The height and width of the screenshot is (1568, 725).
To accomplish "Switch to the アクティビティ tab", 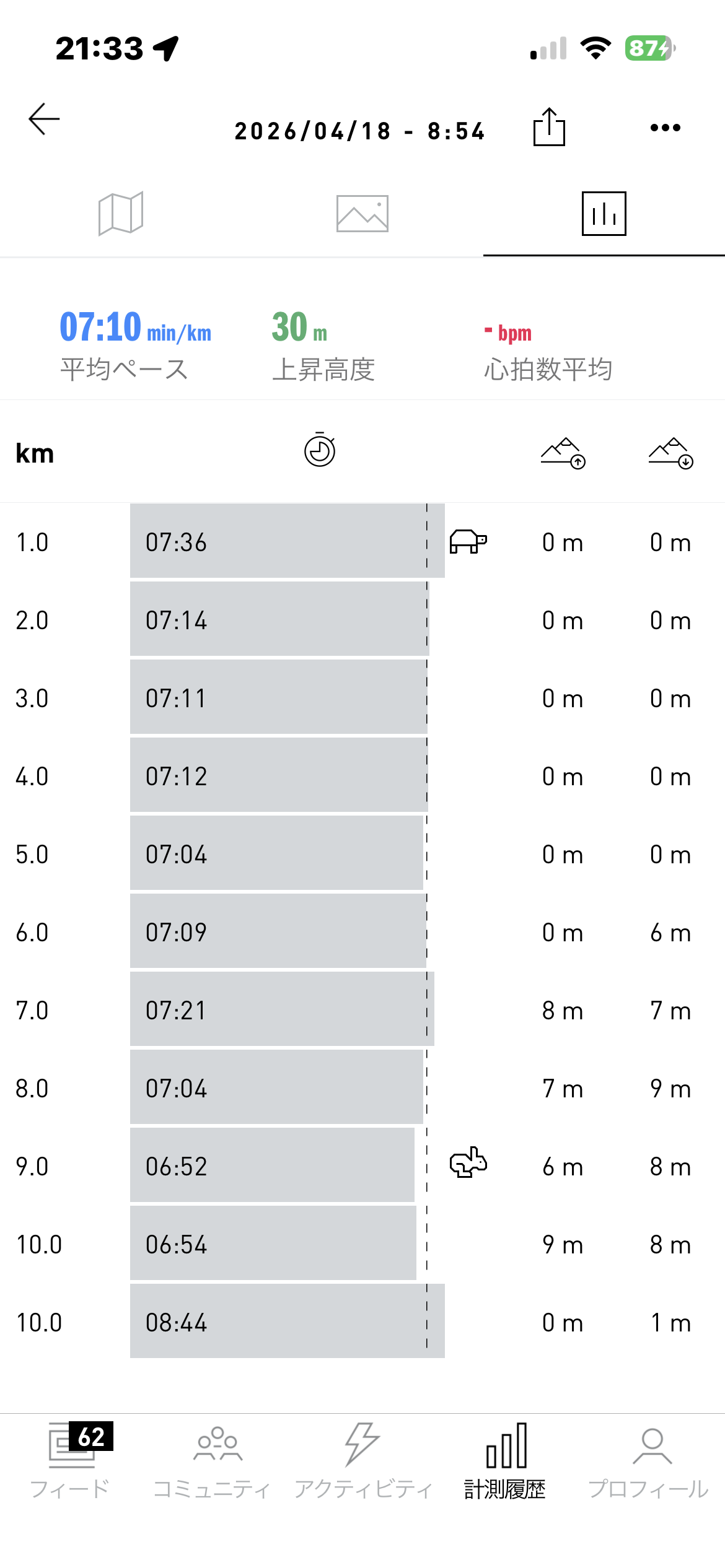I will pos(362,1461).
